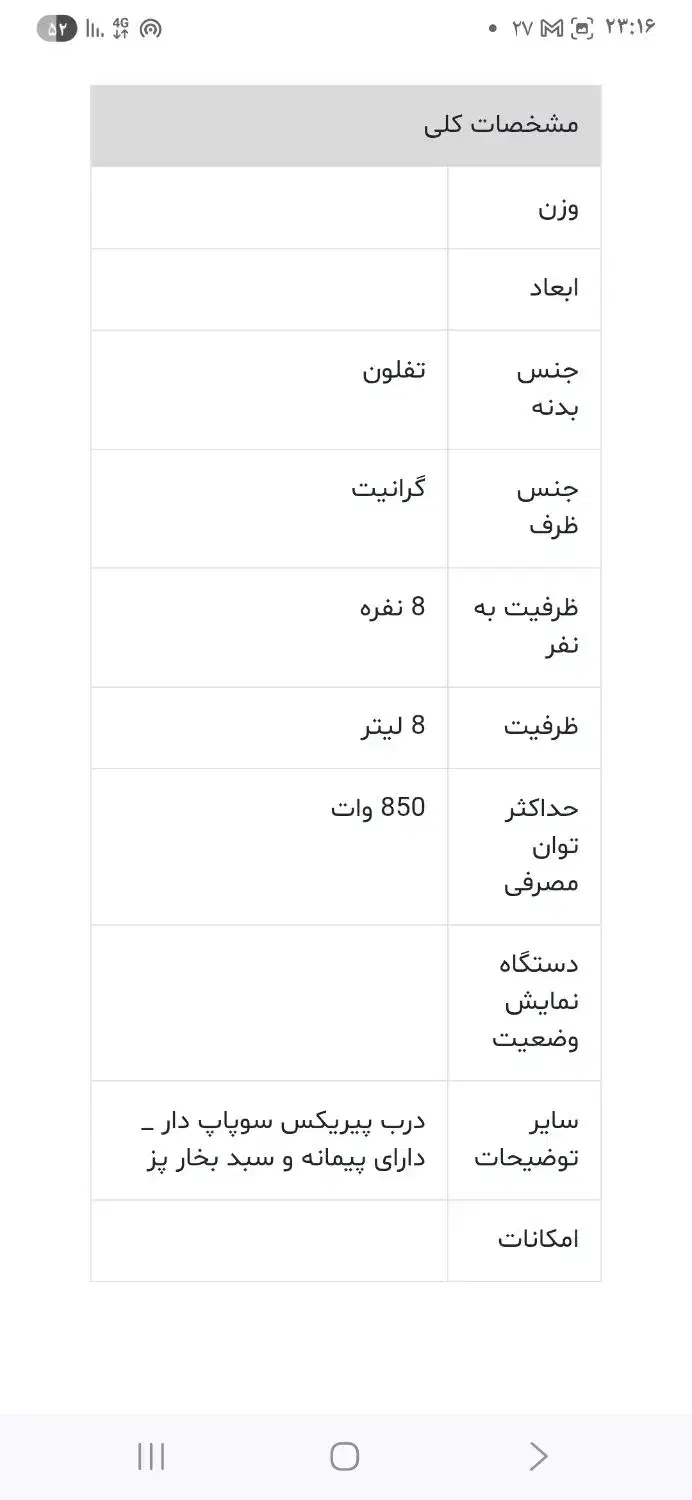Open the recent apps view
This screenshot has width=692, height=1500.
(x=151, y=1456)
